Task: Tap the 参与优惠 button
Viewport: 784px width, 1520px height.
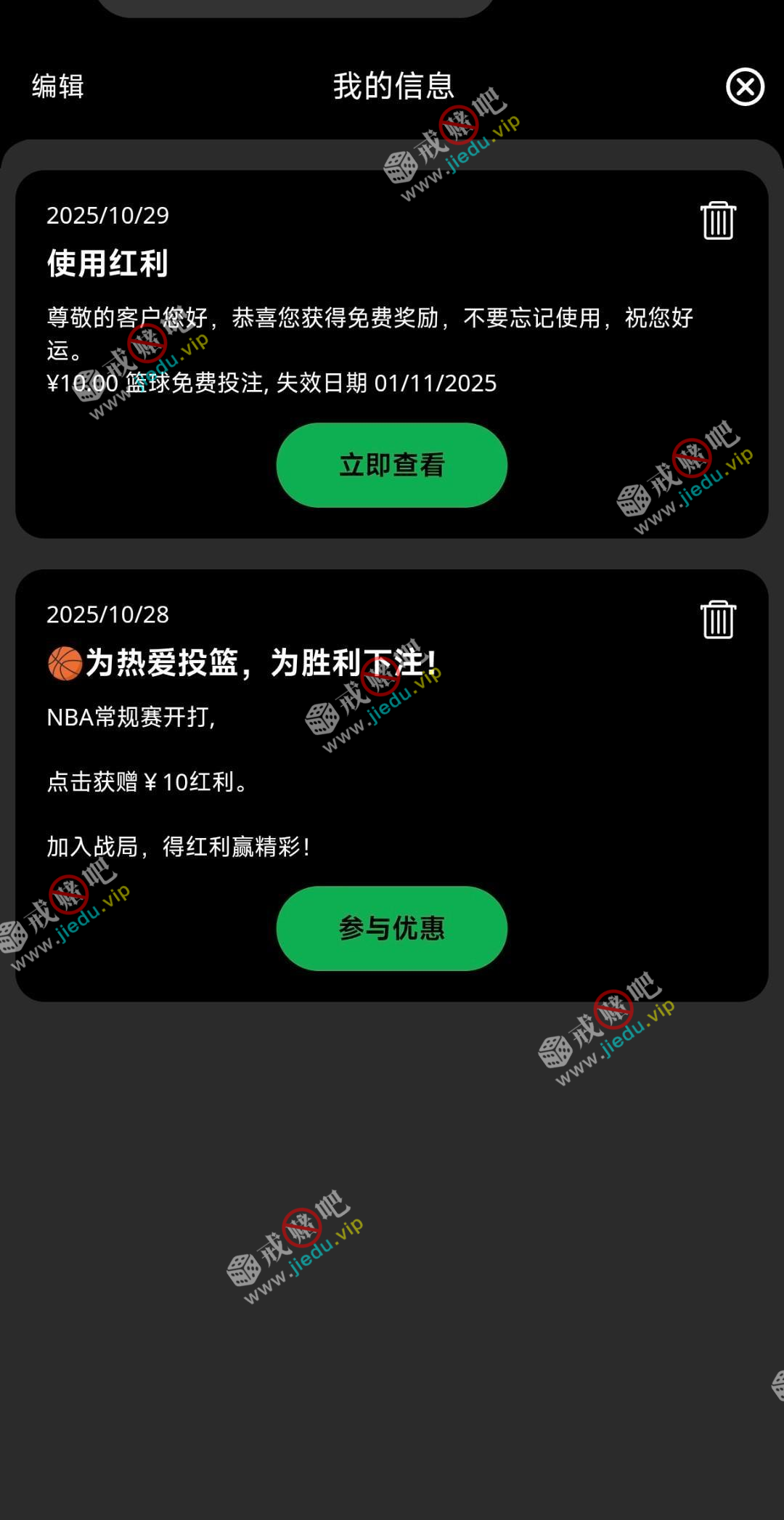Action: pyautogui.click(x=391, y=928)
